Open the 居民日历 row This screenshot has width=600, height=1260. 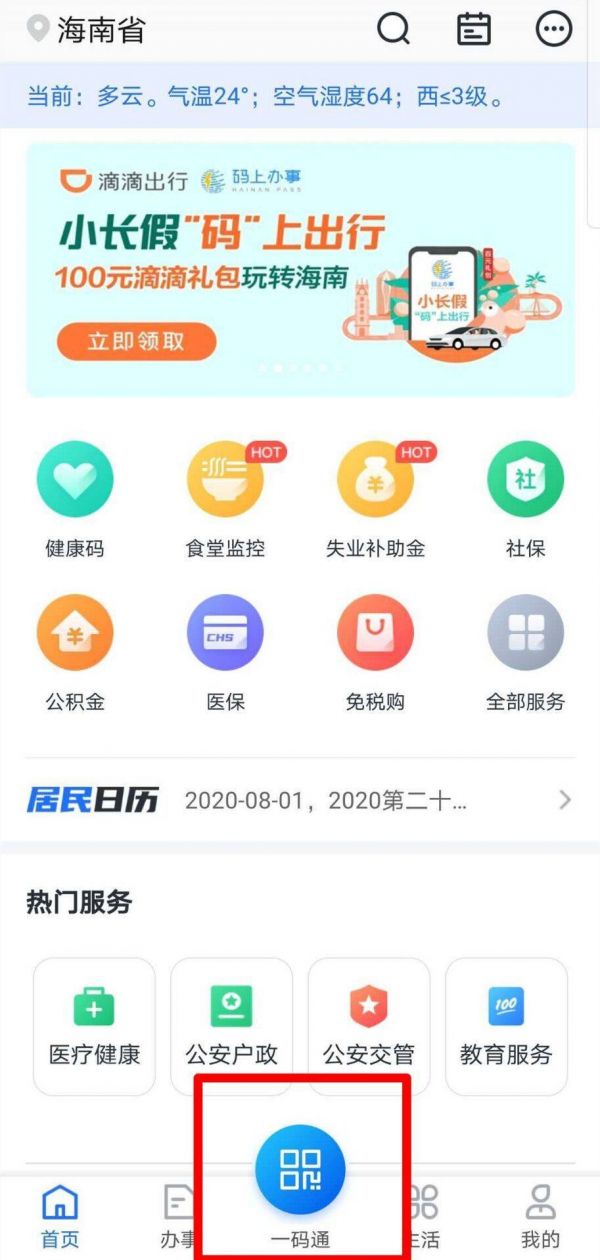click(x=300, y=800)
